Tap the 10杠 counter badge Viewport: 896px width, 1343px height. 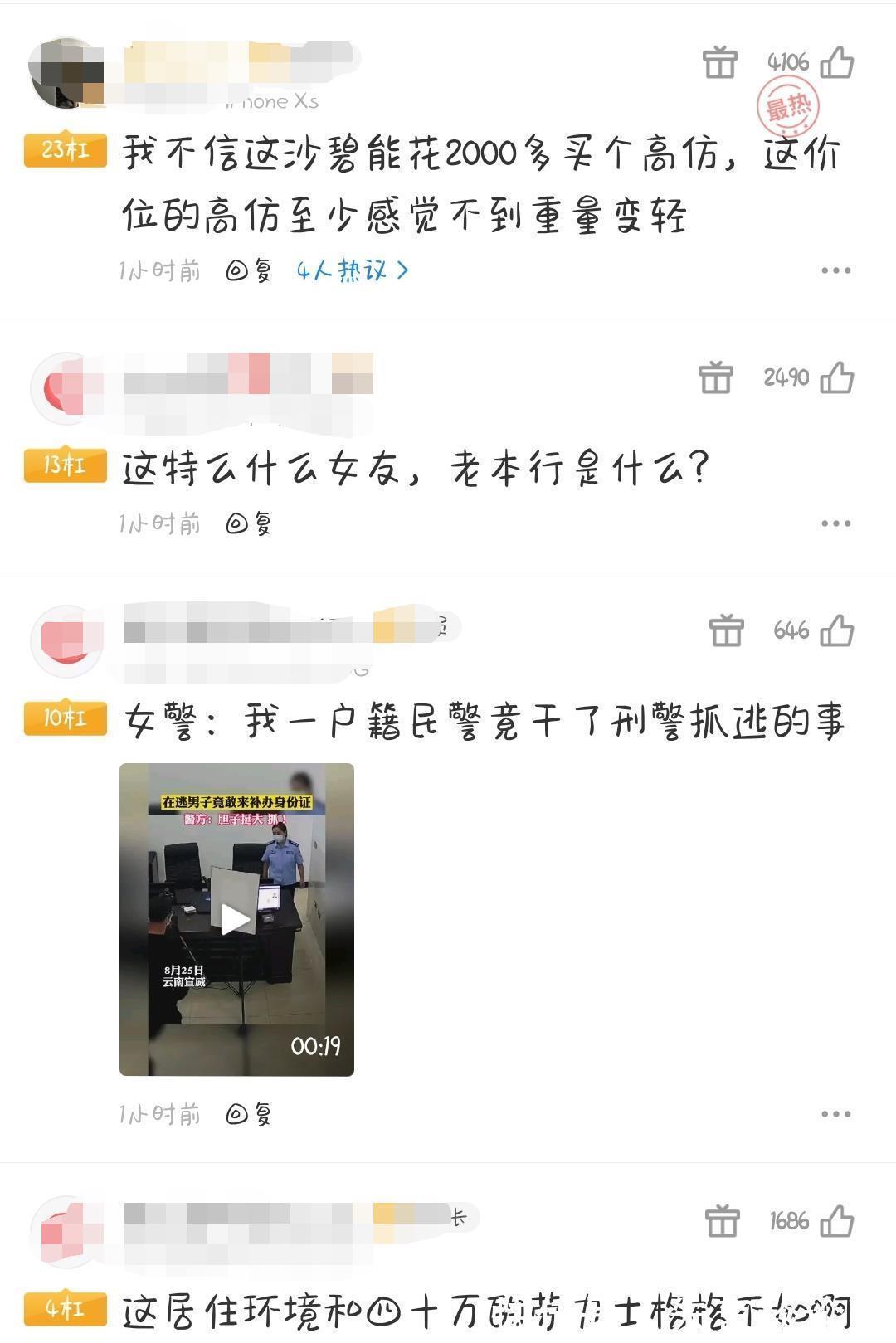(x=63, y=720)
